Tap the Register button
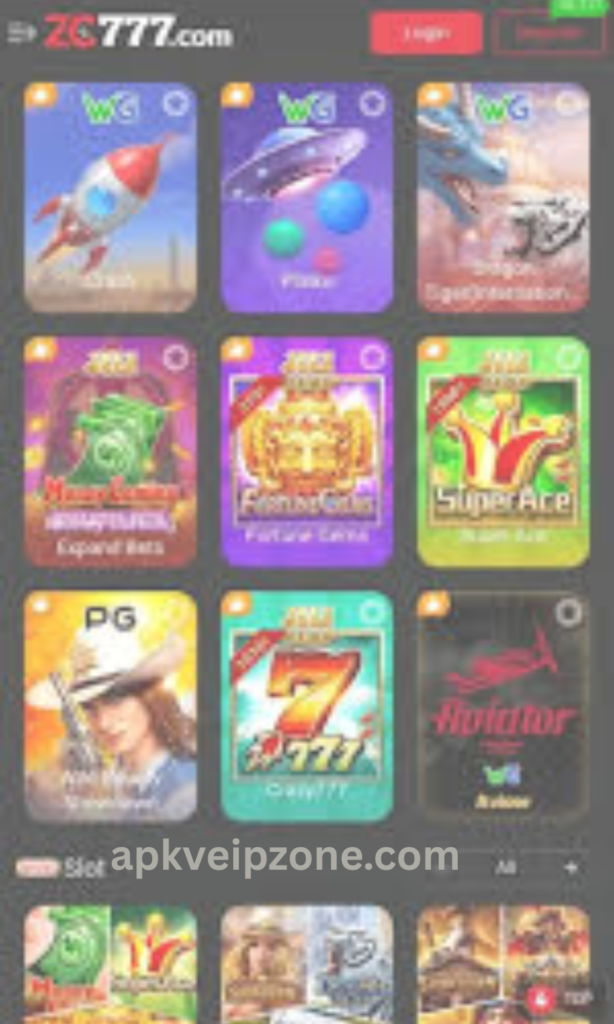This screenshot has height=1024, width=614. pyautogui.click(x=549, y=32)
